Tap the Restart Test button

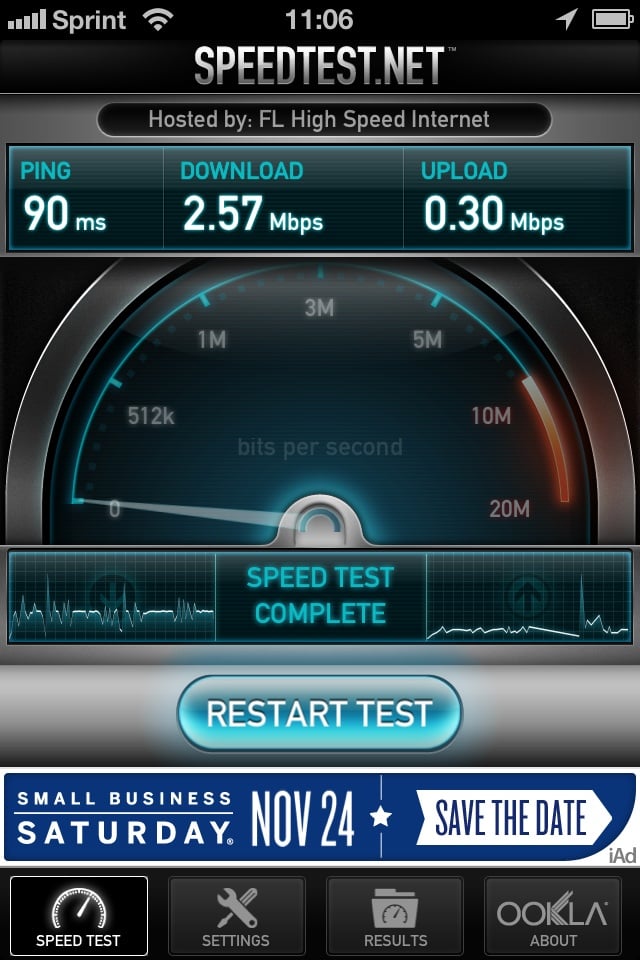(319, 713)
